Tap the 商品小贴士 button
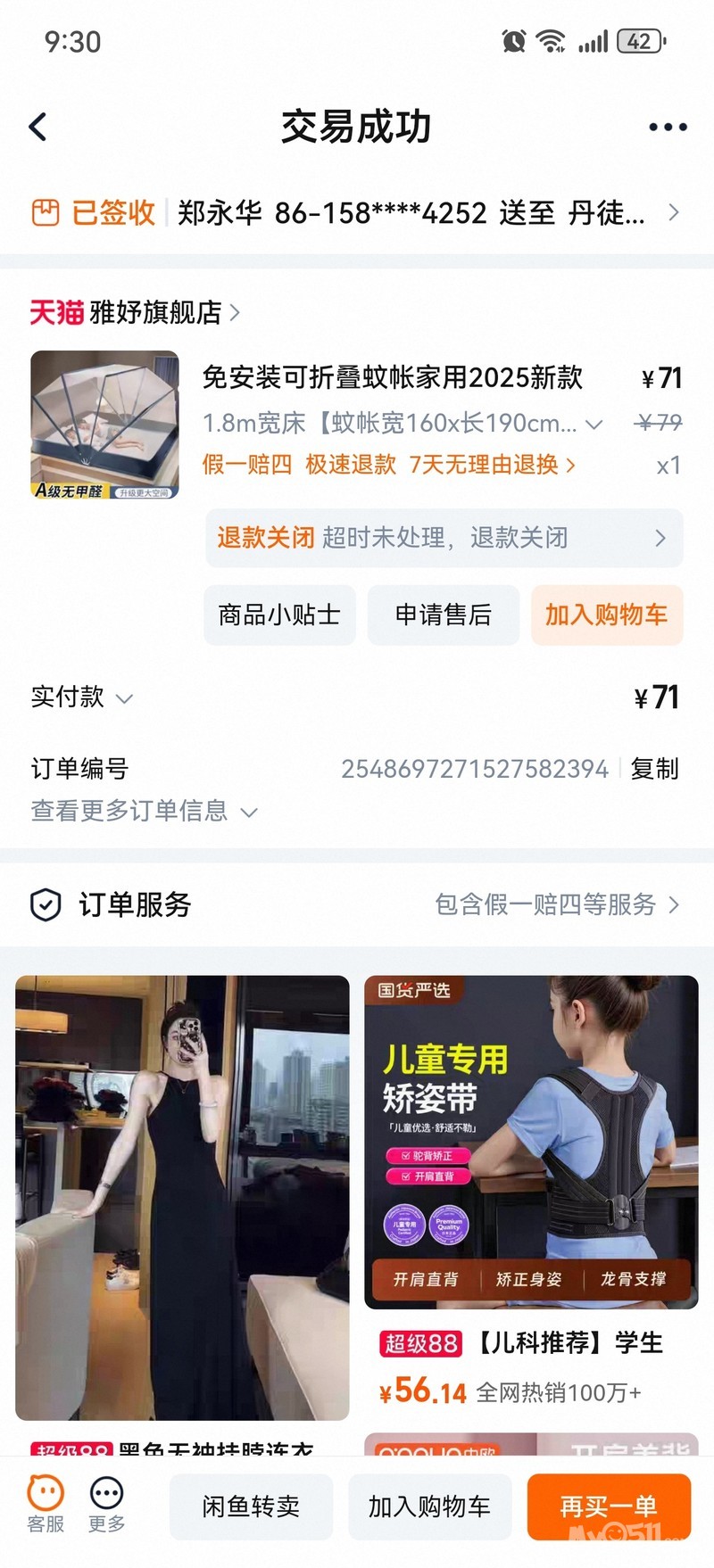 point(279,615)
